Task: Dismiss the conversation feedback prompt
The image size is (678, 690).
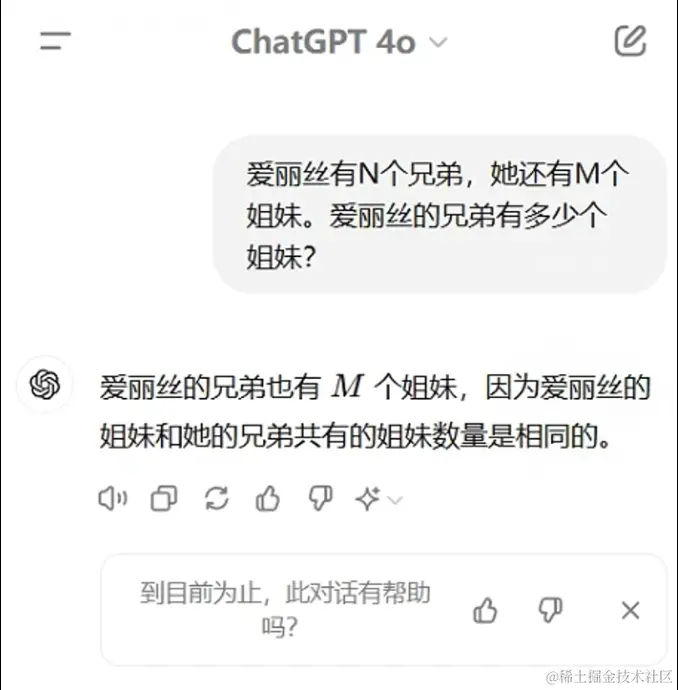Action: (x=630, y=610)
